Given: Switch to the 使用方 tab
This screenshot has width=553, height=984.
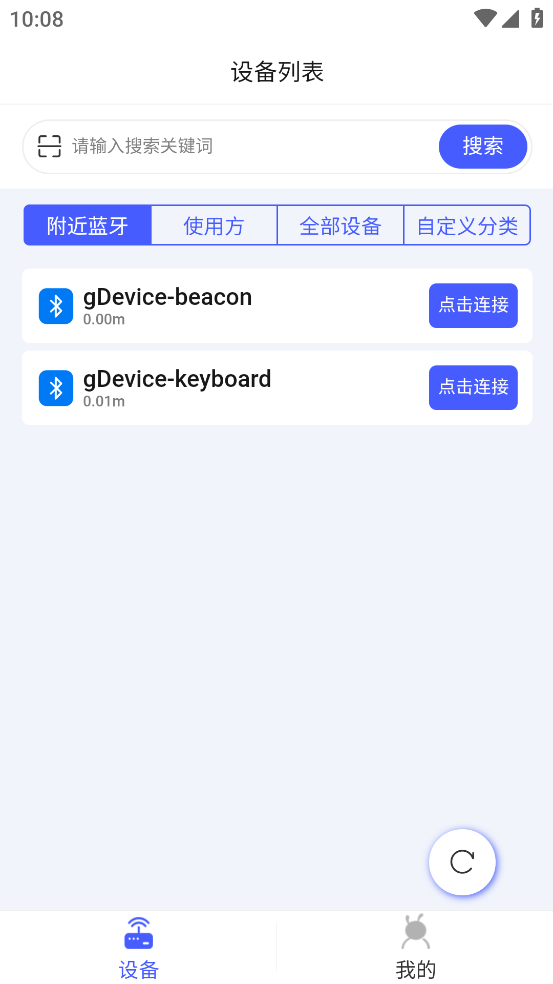Looking at the screenshot, I should (x=214, y=225).
